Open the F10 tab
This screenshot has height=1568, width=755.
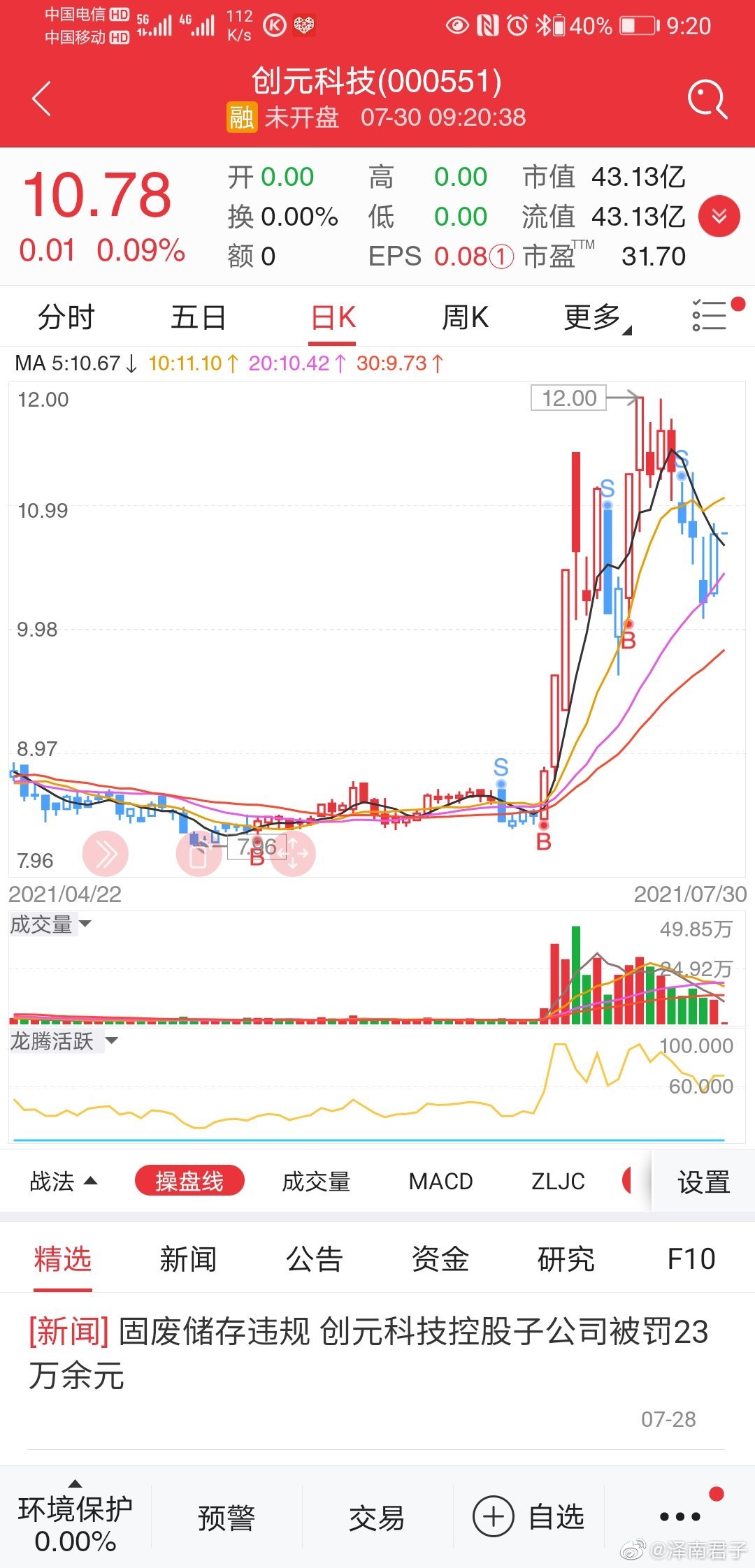[x=691, y=1259]
